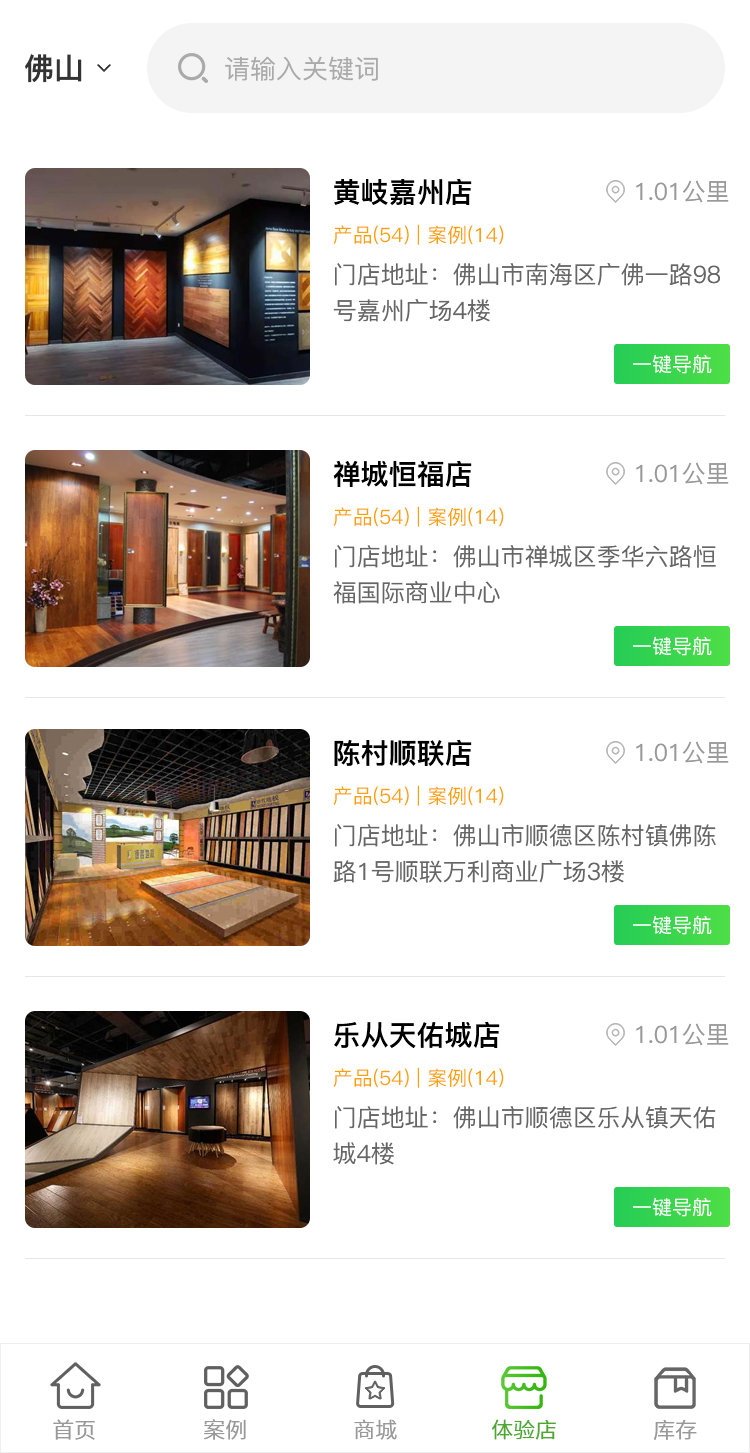Open the 佛山 city dropdown
This screenshot has width=750, height=1453.
(x=68, y=69)
